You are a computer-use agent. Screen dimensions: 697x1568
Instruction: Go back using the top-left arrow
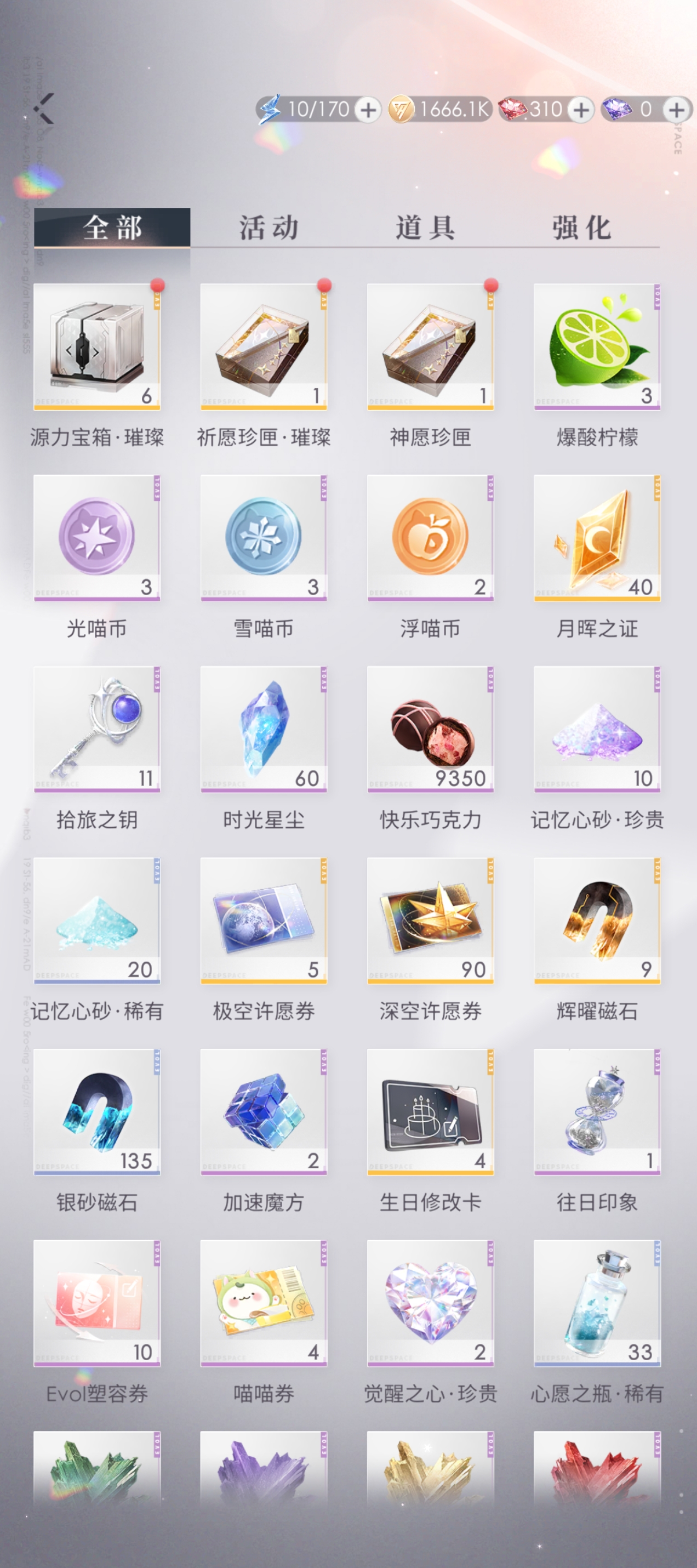(44, 109)
